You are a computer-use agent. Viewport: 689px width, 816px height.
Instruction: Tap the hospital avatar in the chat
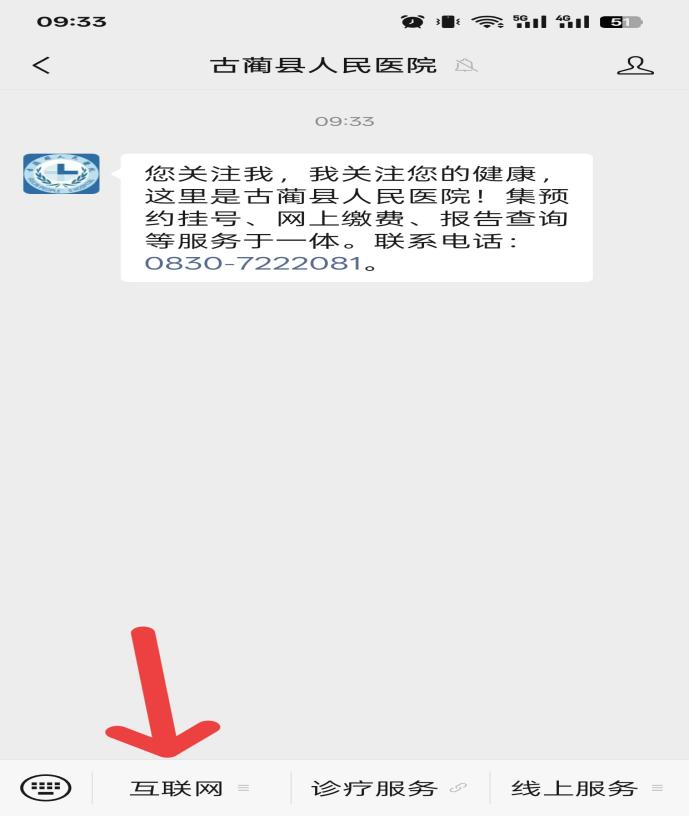point(61,174)
